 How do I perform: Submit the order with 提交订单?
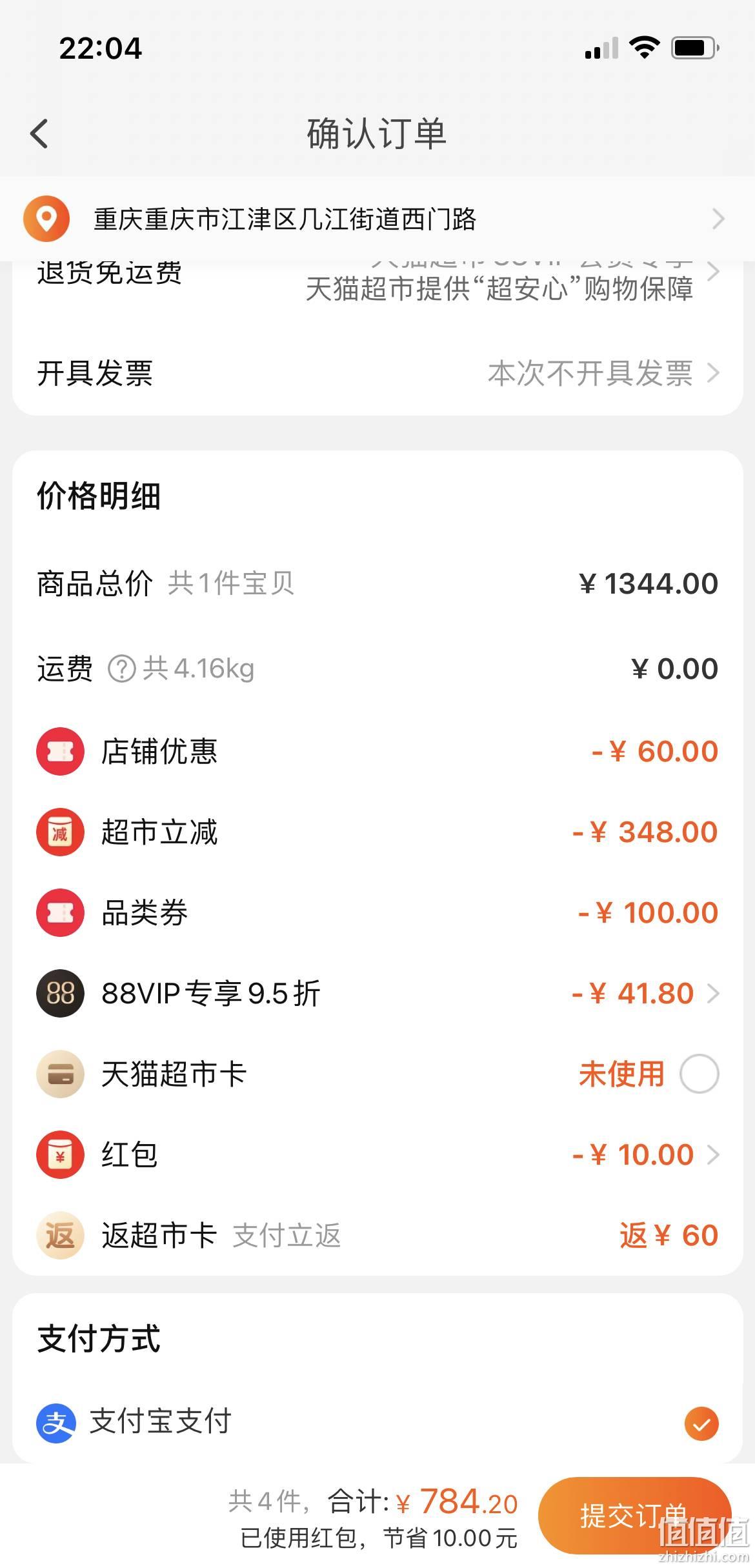click(x=635, y=1516)
